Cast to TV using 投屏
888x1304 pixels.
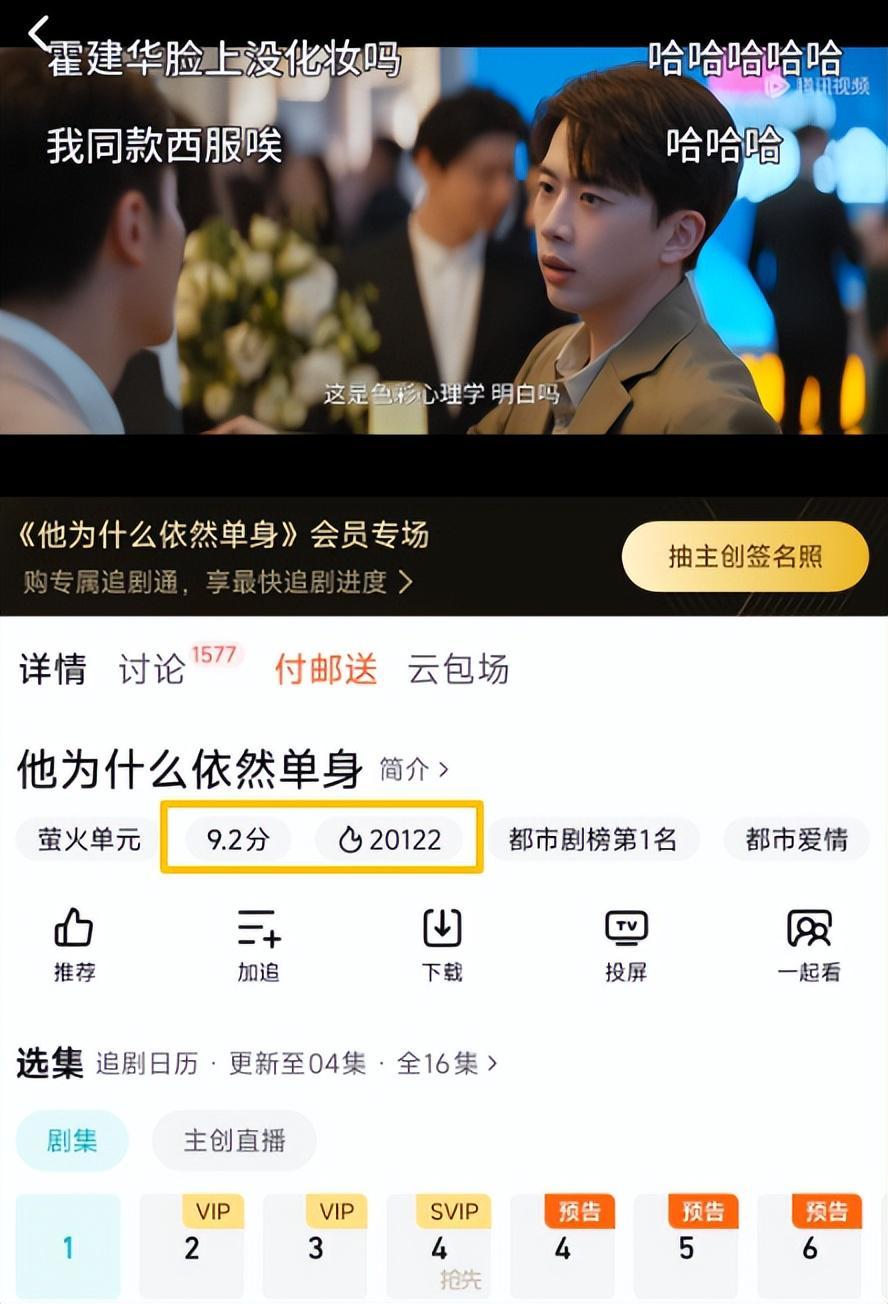pos(626,945)
